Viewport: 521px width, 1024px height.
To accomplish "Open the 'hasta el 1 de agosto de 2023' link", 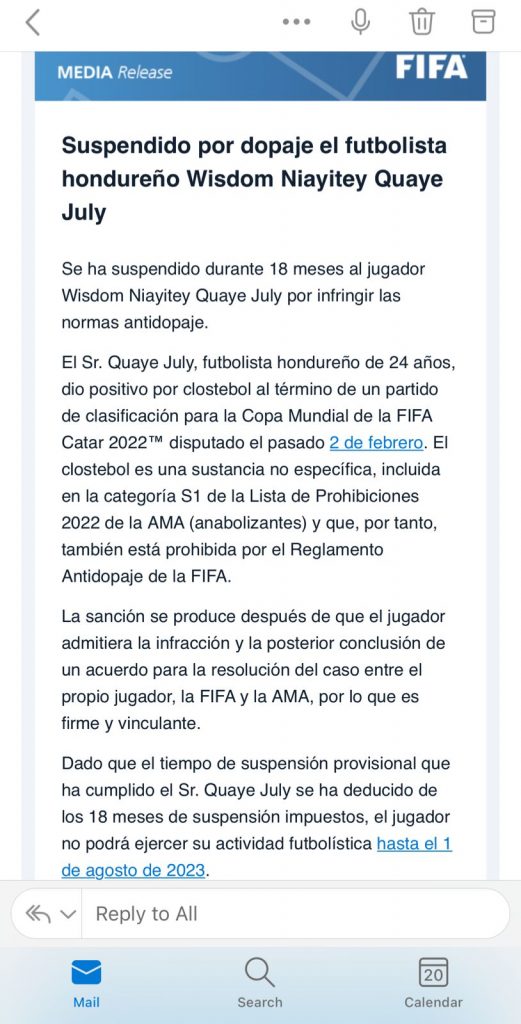I will [257, 857].
